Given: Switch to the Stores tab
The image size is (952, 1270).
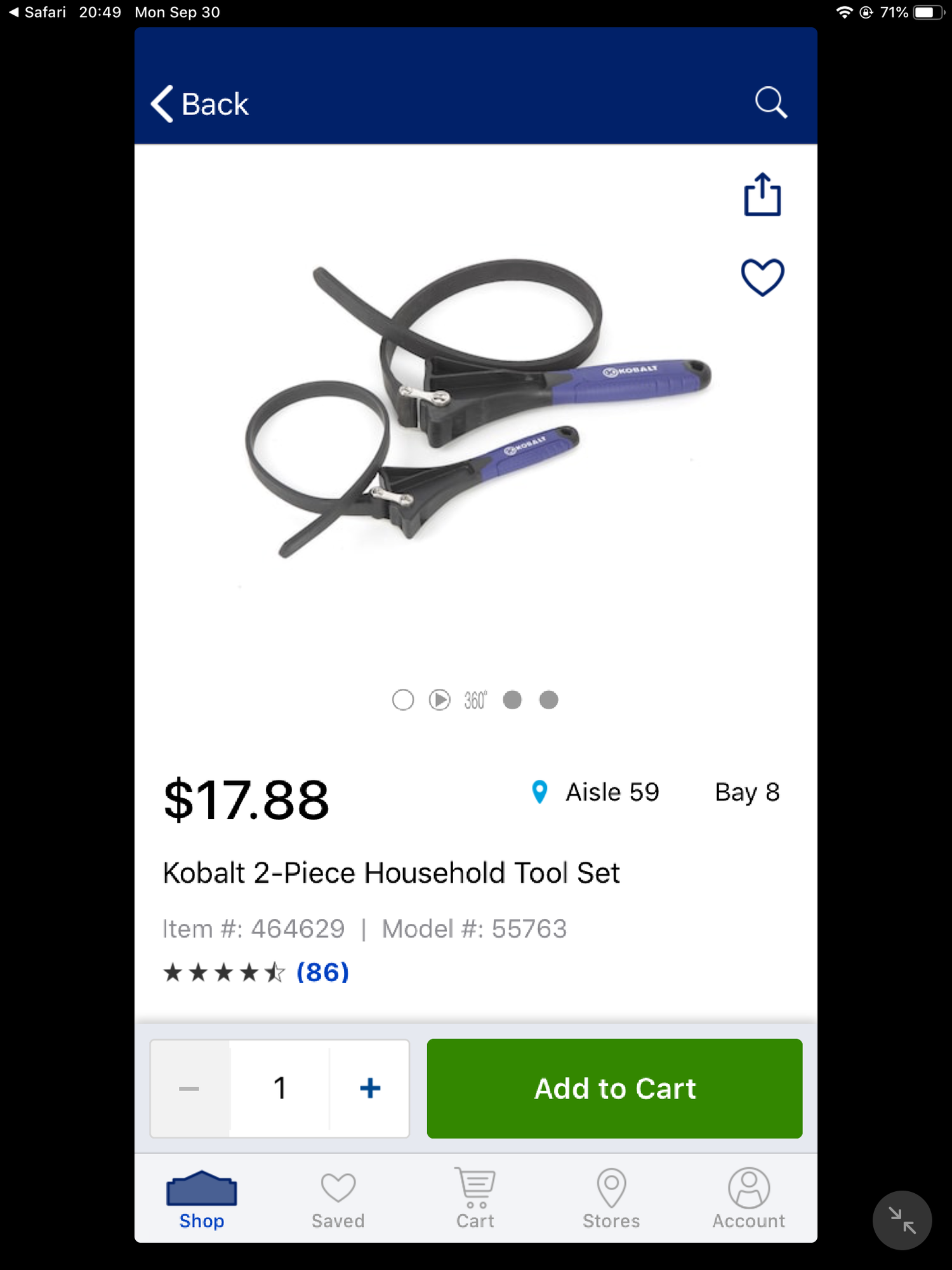Looking at the screenshot, I should (611, 1199).
